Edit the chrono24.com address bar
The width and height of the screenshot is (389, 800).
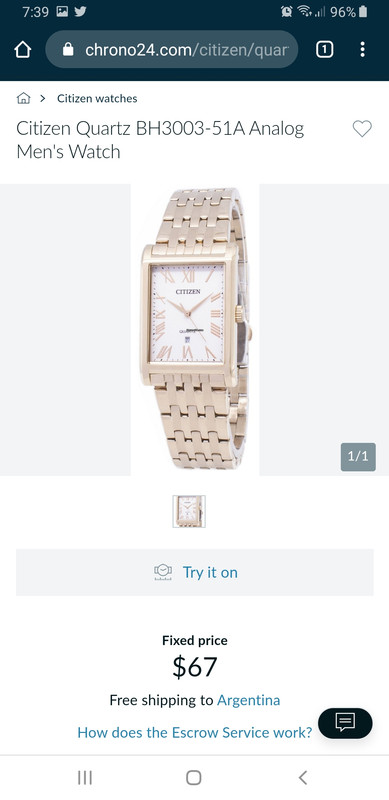172,49
